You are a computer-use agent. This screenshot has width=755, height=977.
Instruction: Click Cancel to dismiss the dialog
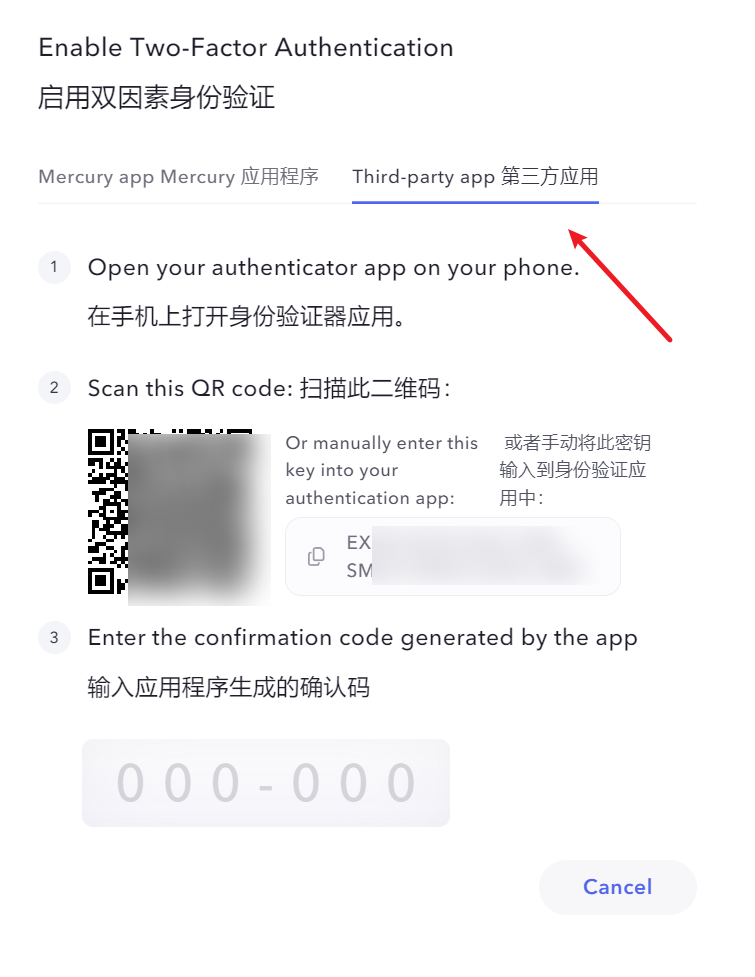(x=617, y=887)
